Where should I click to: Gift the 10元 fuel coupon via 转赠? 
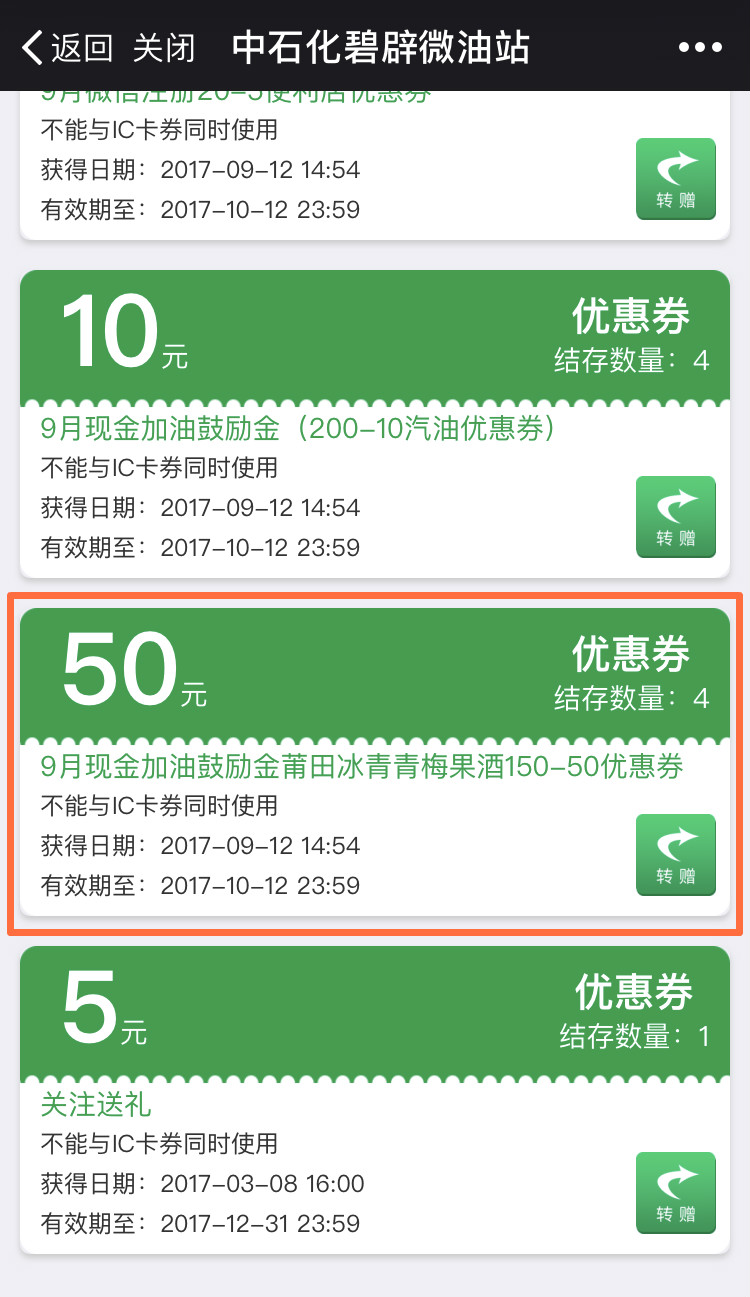point(676,516)
